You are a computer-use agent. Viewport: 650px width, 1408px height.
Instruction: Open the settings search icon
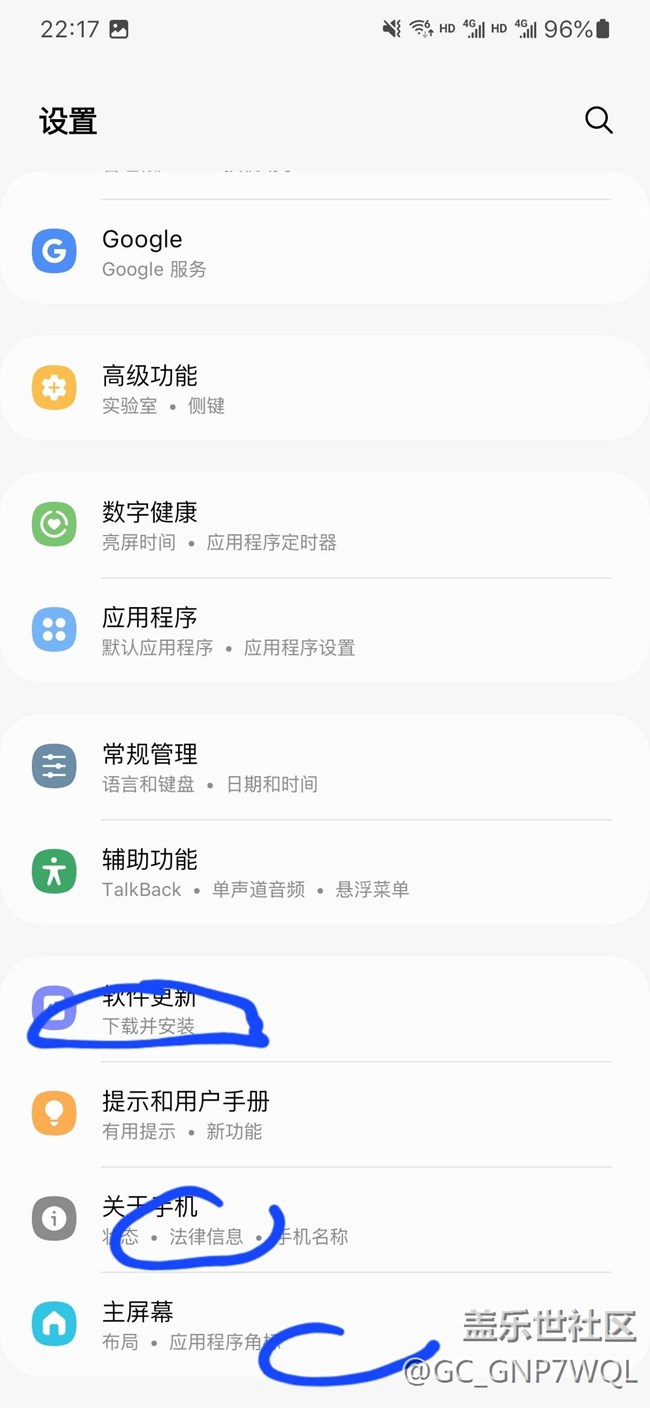(x=598, y=120)
